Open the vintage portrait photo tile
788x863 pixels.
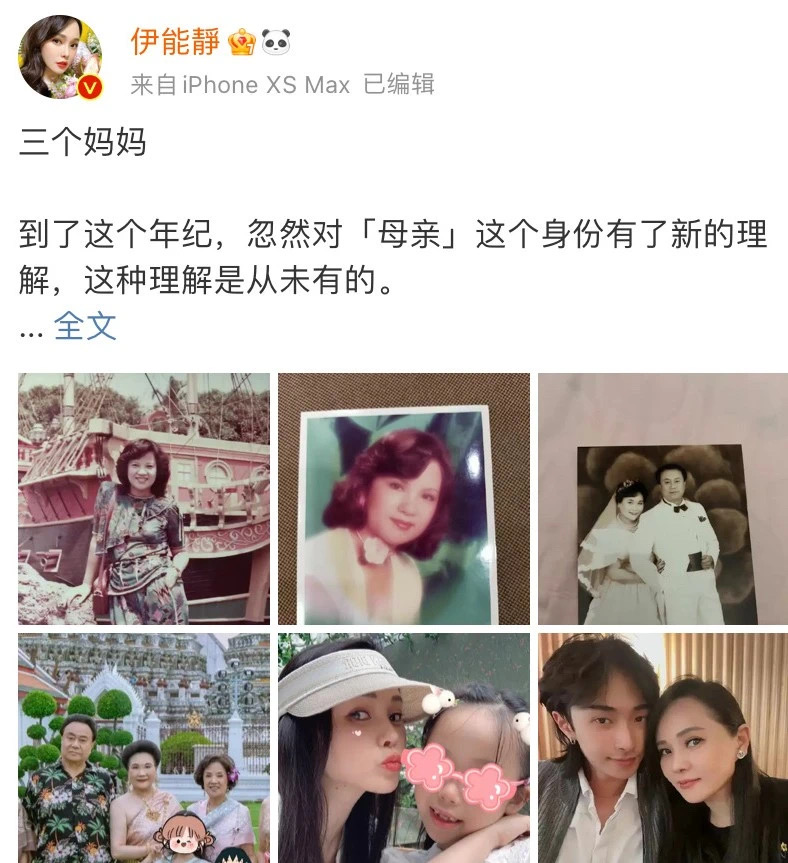403,499
